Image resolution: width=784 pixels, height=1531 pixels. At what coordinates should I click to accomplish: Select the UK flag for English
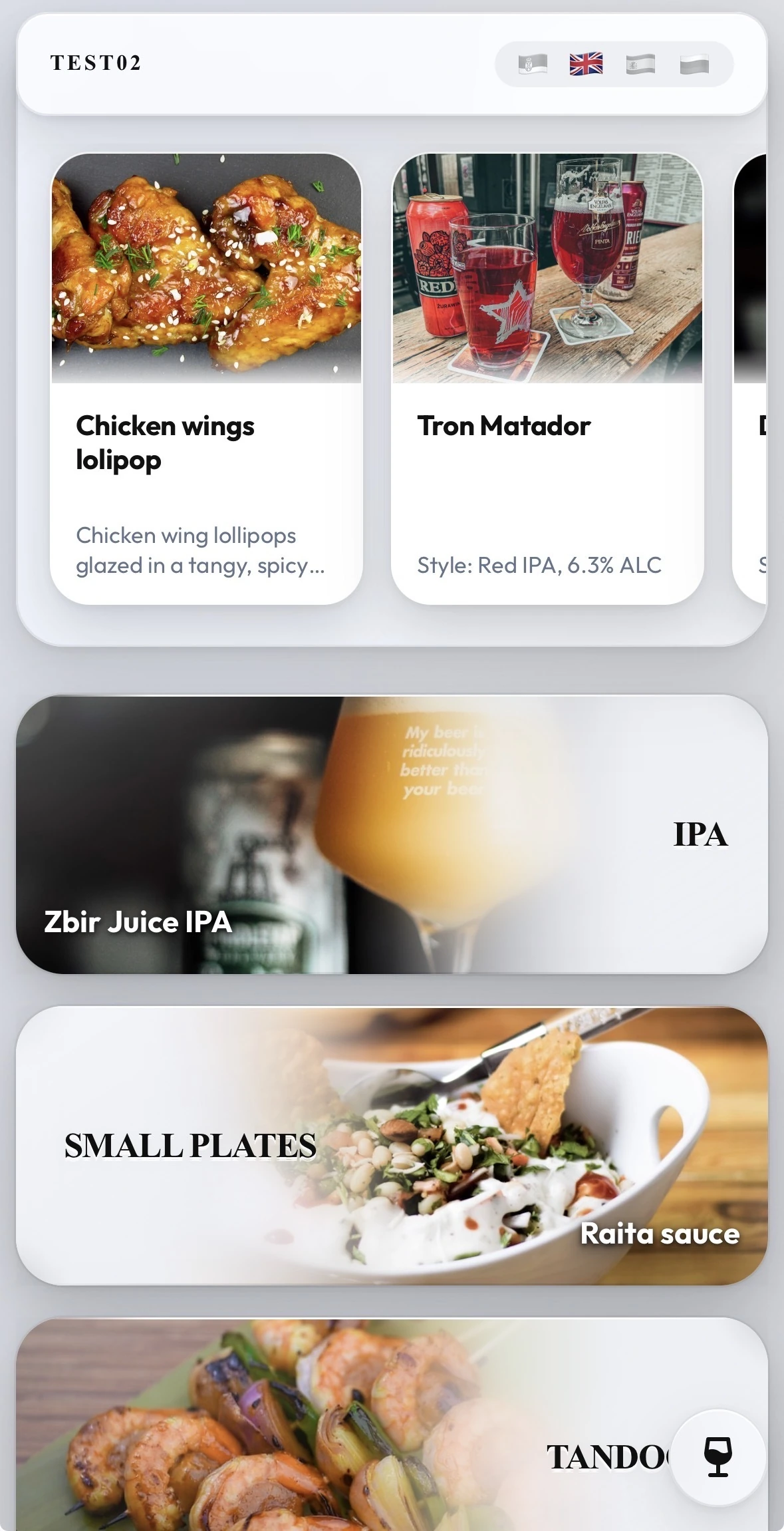[586, 64]
